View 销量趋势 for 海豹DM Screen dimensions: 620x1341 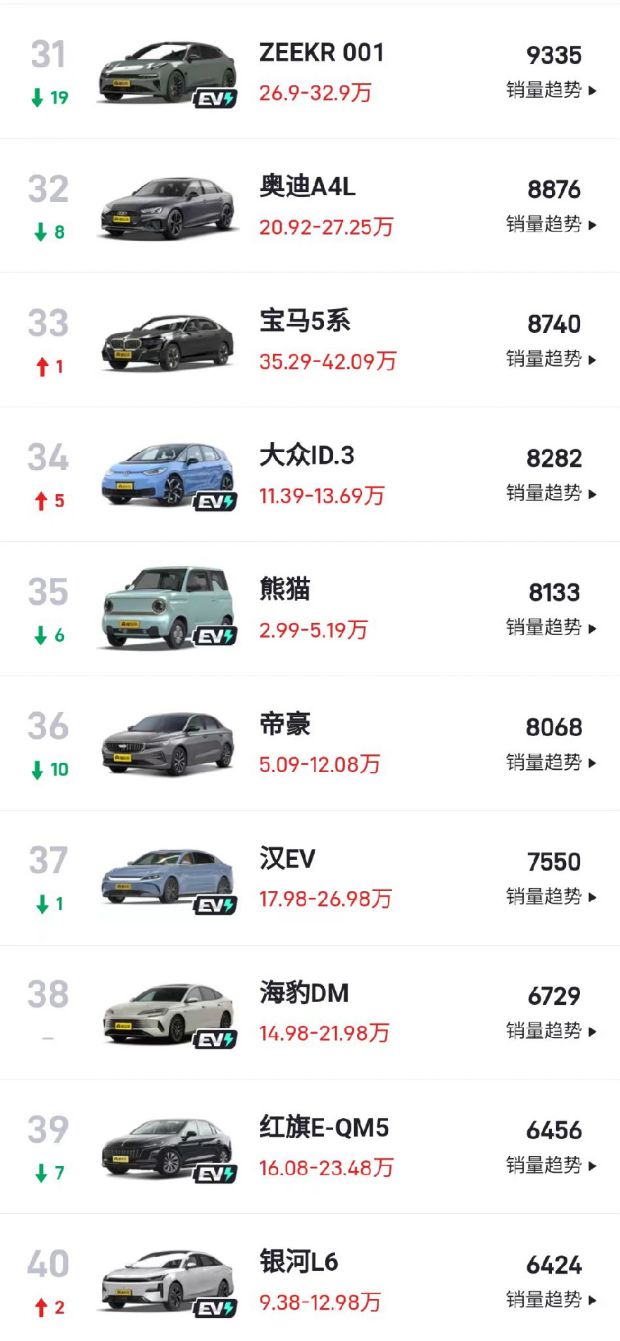(551, 1030)
